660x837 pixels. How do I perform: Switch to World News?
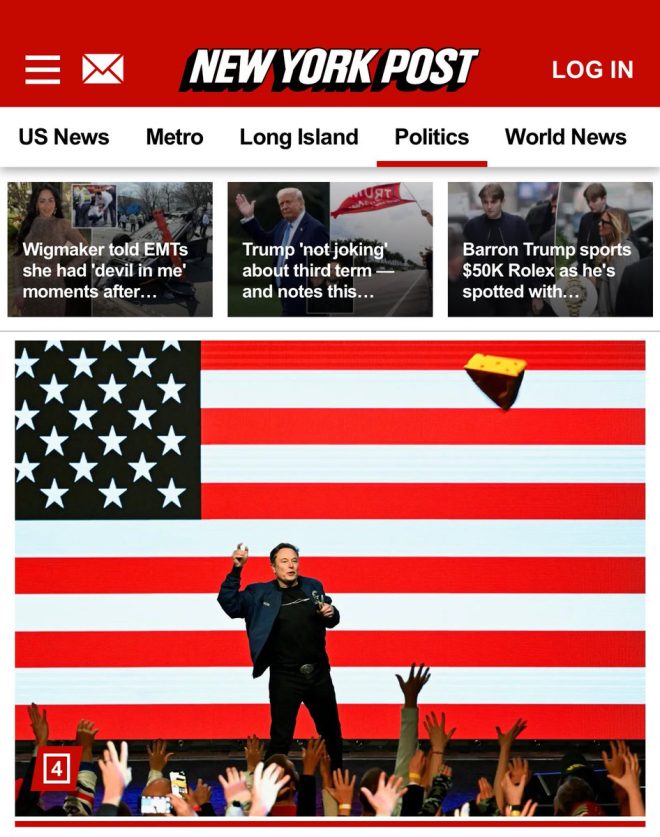click(x=565, y=137)
